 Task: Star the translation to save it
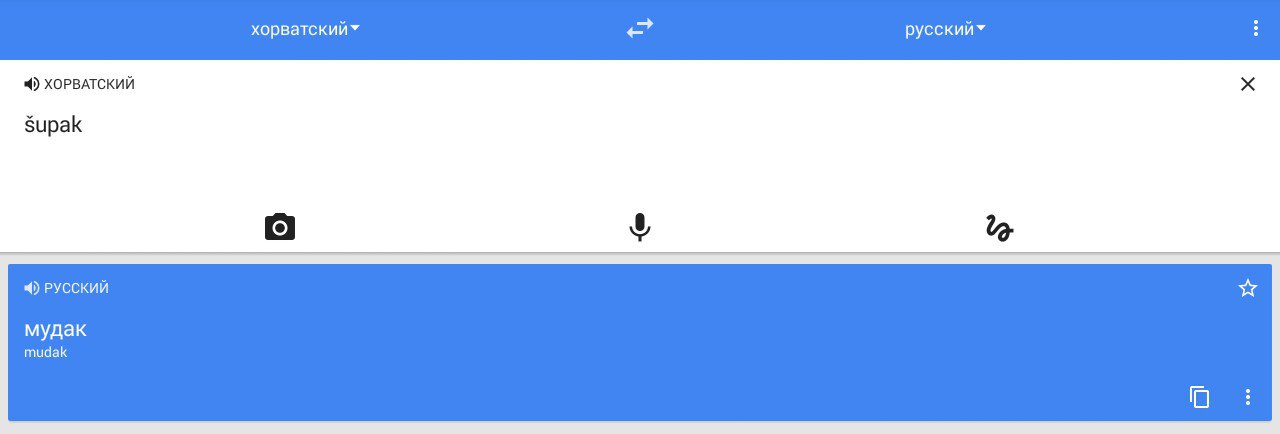(x=1247, y=289)
